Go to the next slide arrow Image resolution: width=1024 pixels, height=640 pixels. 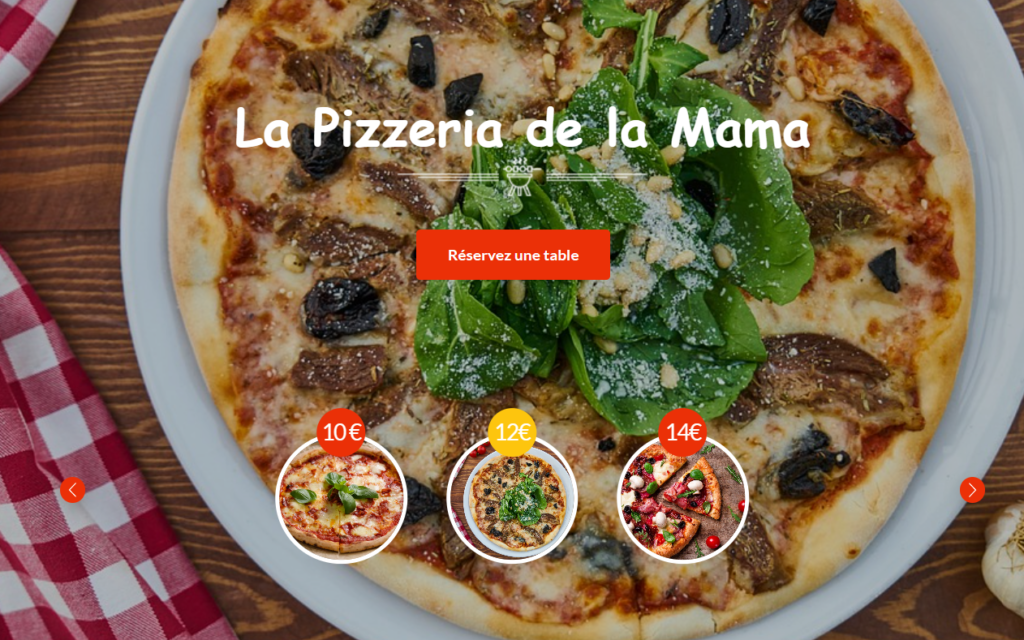tap(972, 490)
